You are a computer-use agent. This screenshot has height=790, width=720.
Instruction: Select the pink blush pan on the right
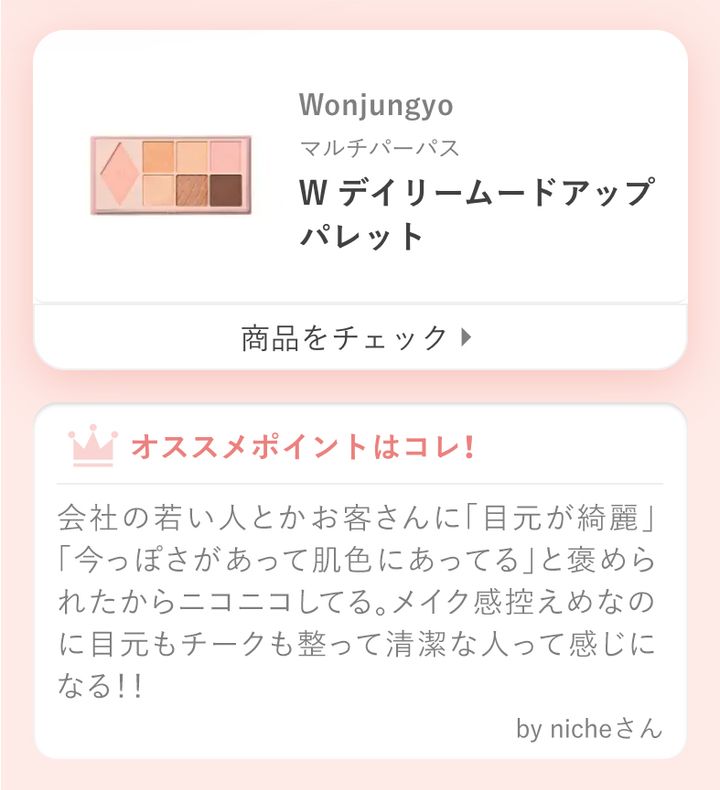tap(224, 154)
